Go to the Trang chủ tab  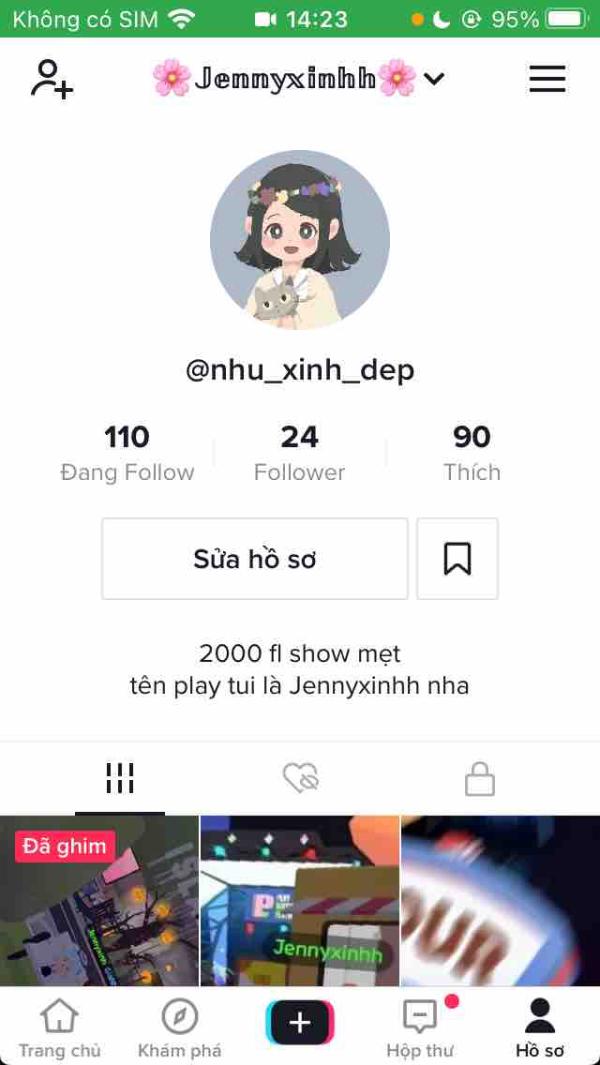(x=59, y=1028)
